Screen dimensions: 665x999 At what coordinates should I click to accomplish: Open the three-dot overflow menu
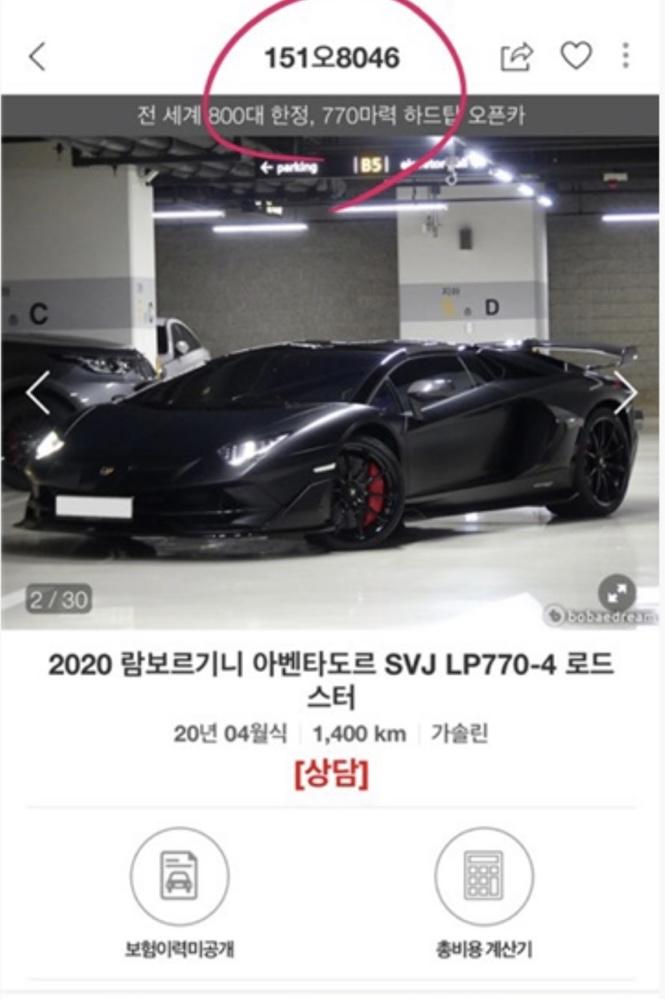click(x=626, y=56)
